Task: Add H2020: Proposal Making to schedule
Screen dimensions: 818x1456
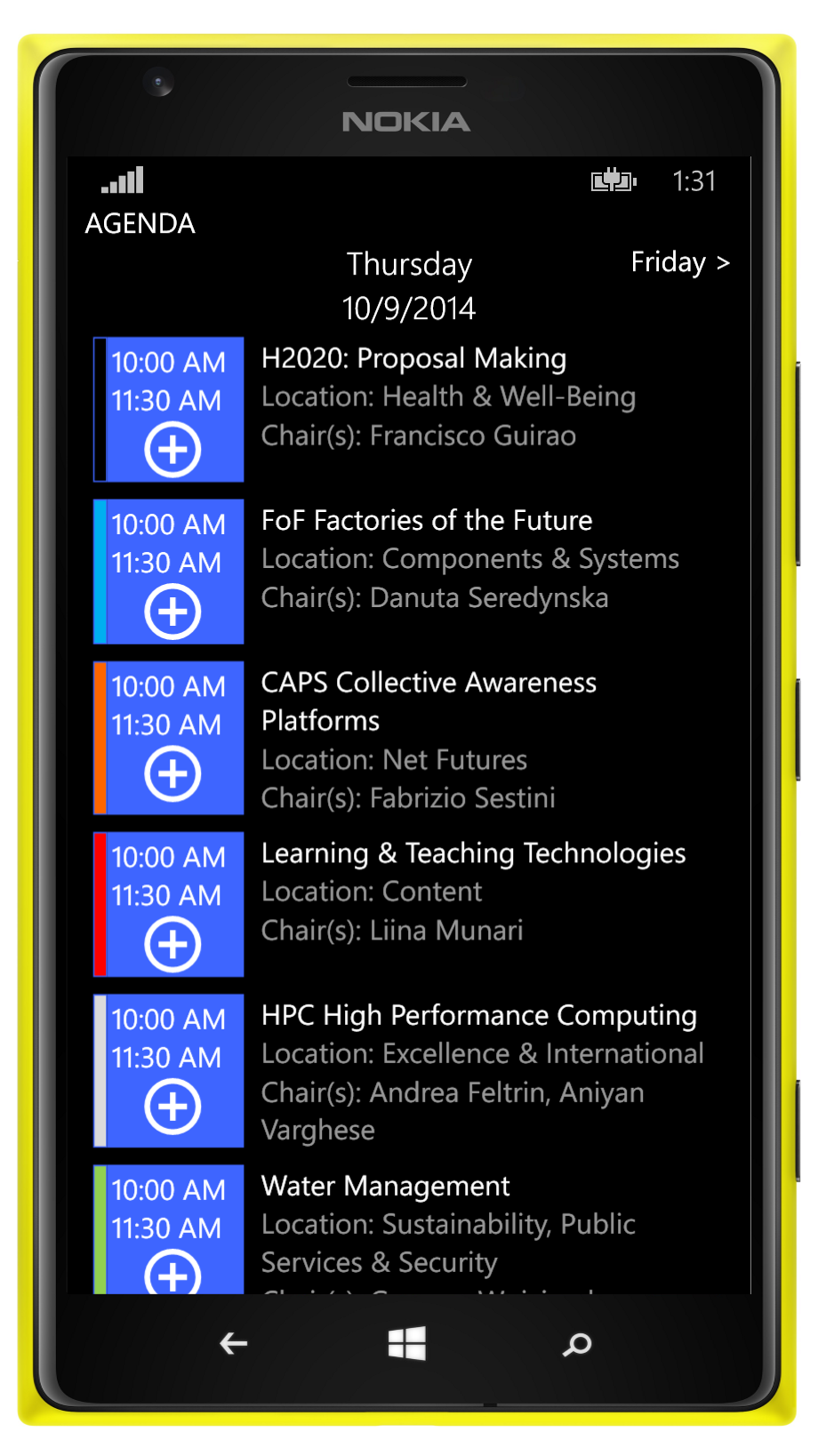Action: coord(172,450)
